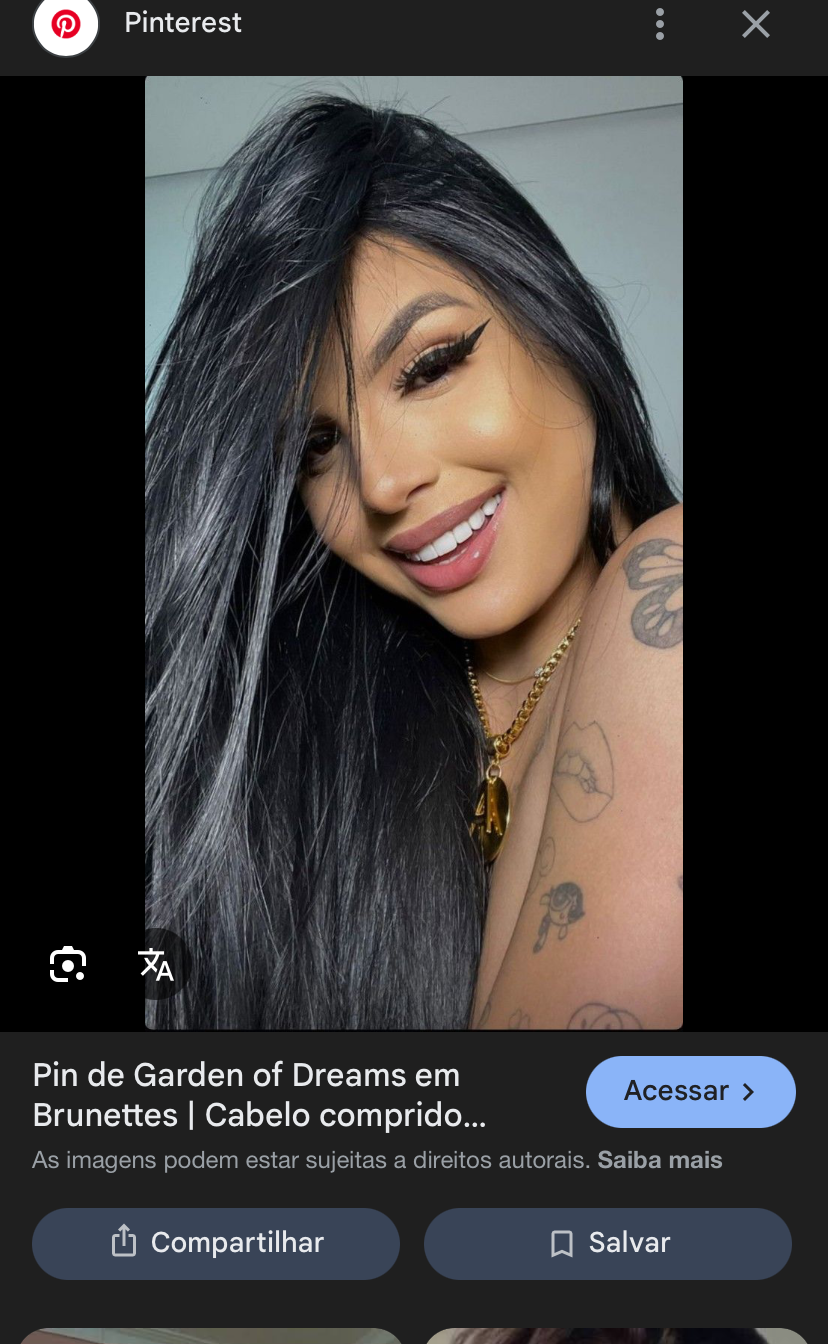The height and width of the screenshot is (1344, 828).
Task: Tap the share icon inside Compartilhar button
Action: point(123,1242)
